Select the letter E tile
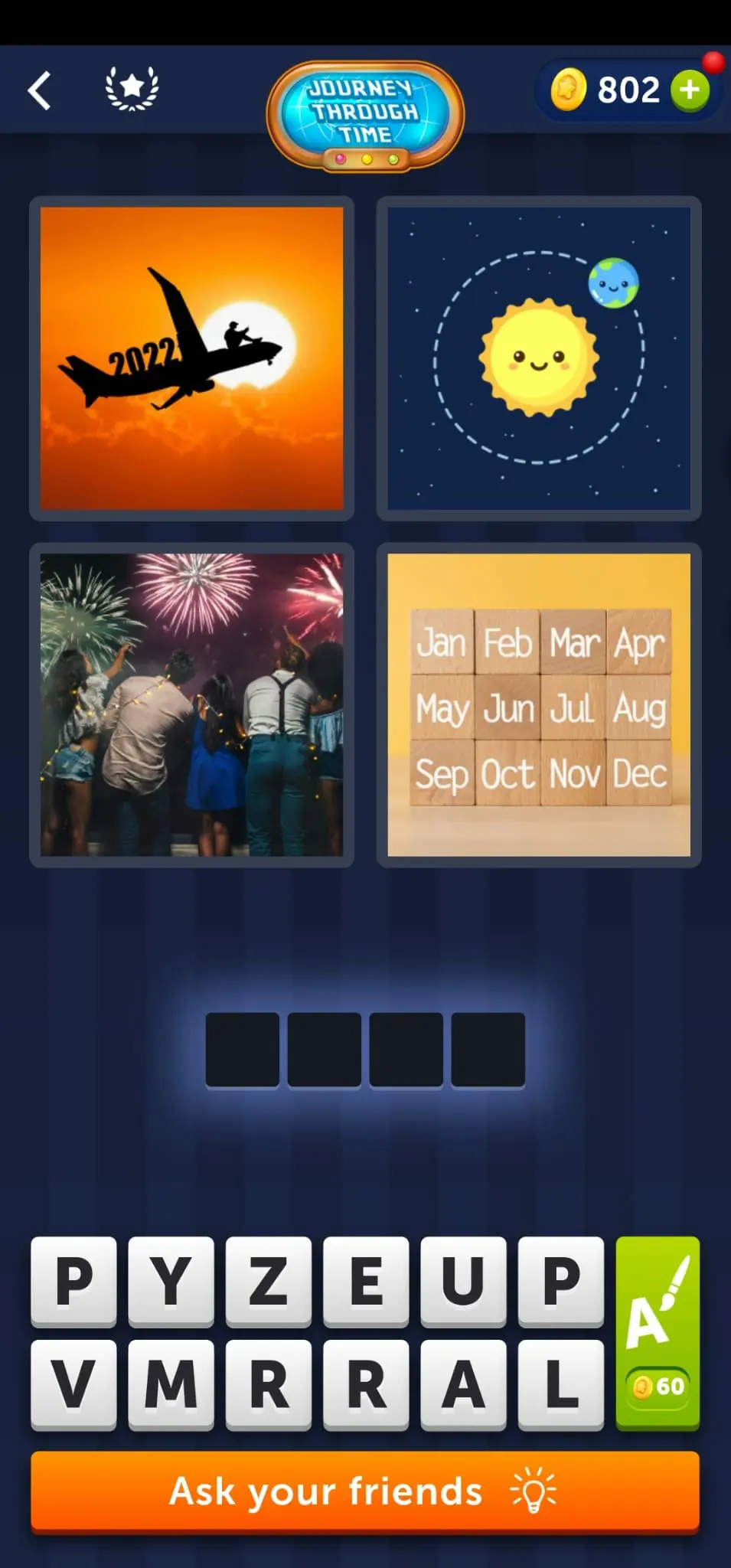 [366, 1282]
